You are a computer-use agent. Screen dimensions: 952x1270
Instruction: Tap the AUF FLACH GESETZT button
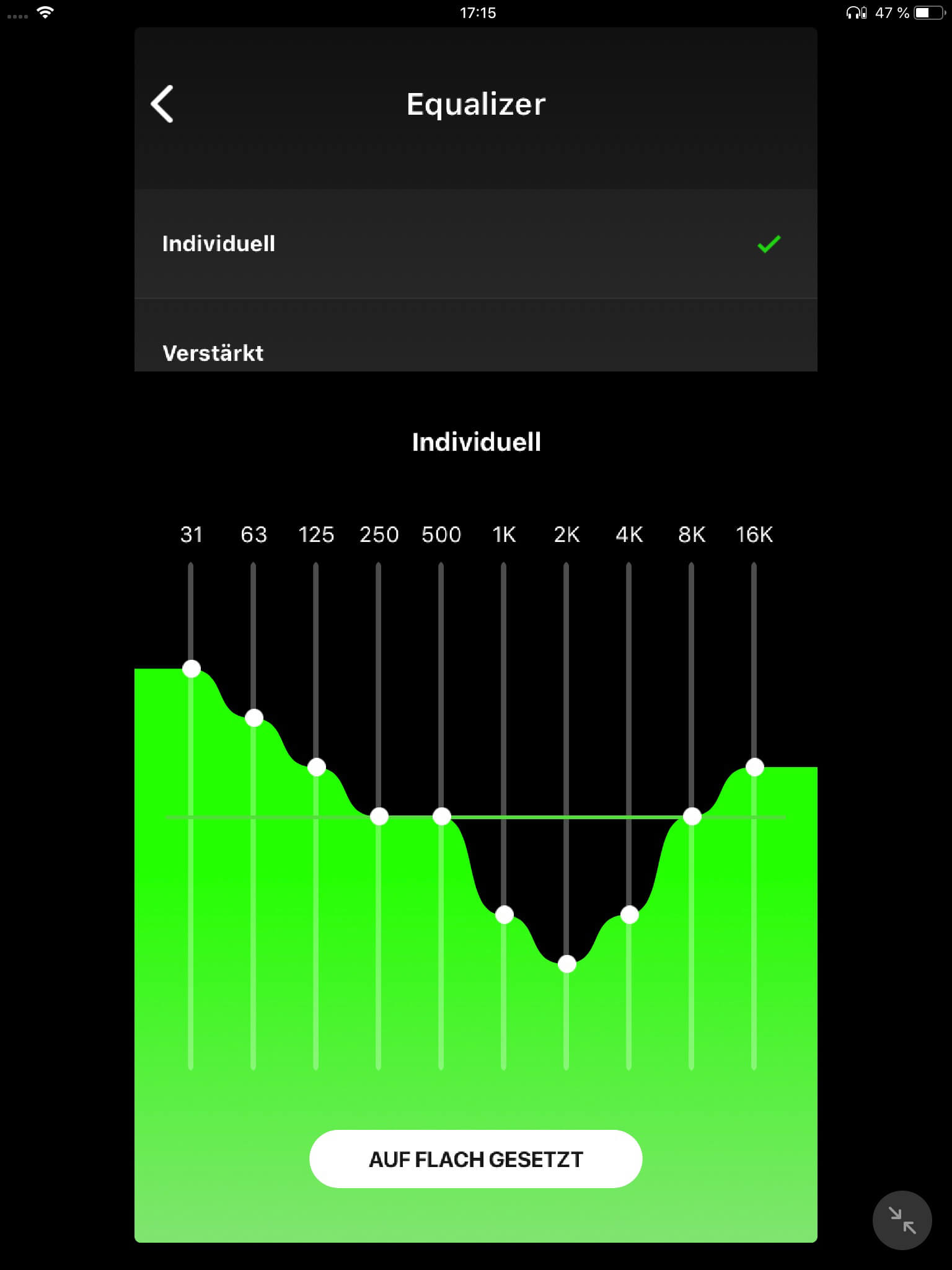point(475,1158)
